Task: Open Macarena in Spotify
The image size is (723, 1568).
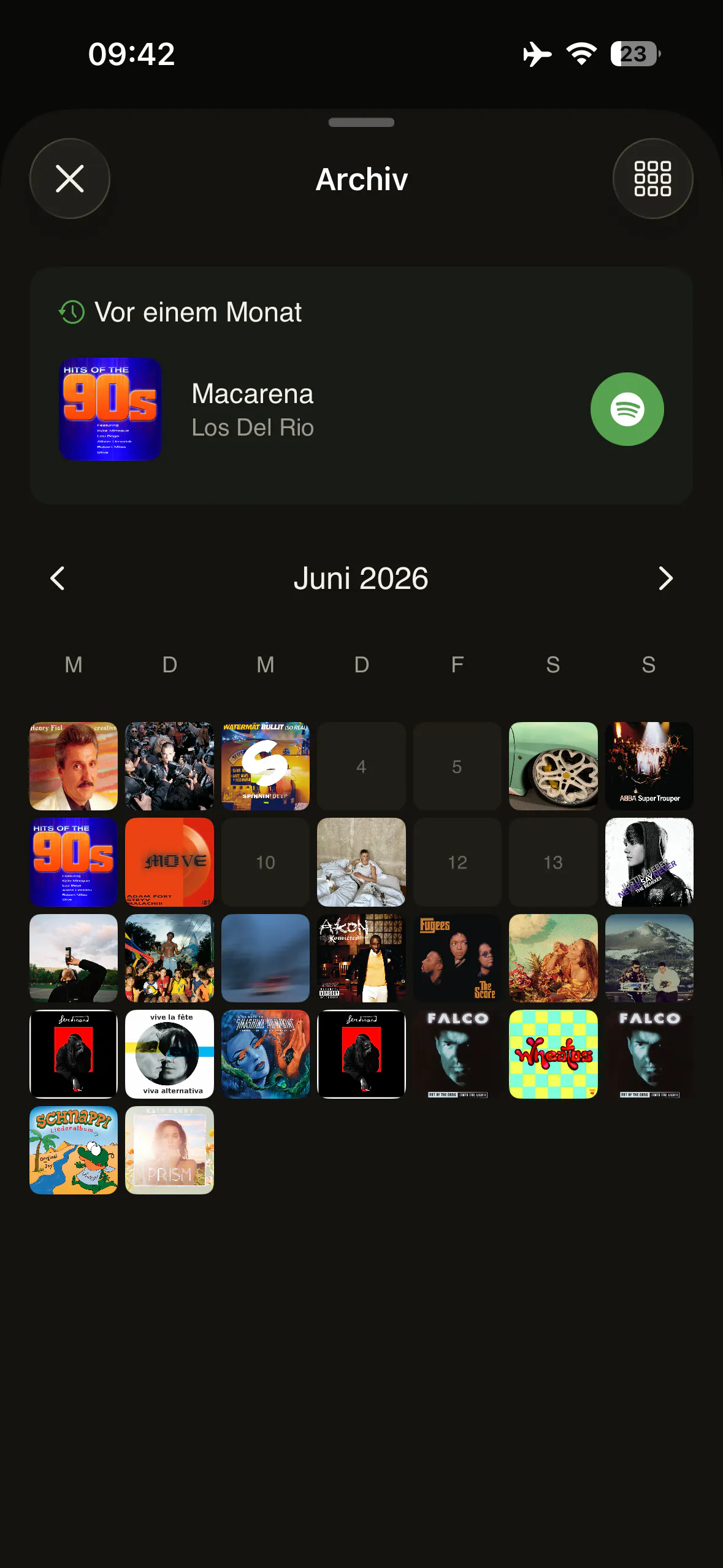Action: click(627, 409)
